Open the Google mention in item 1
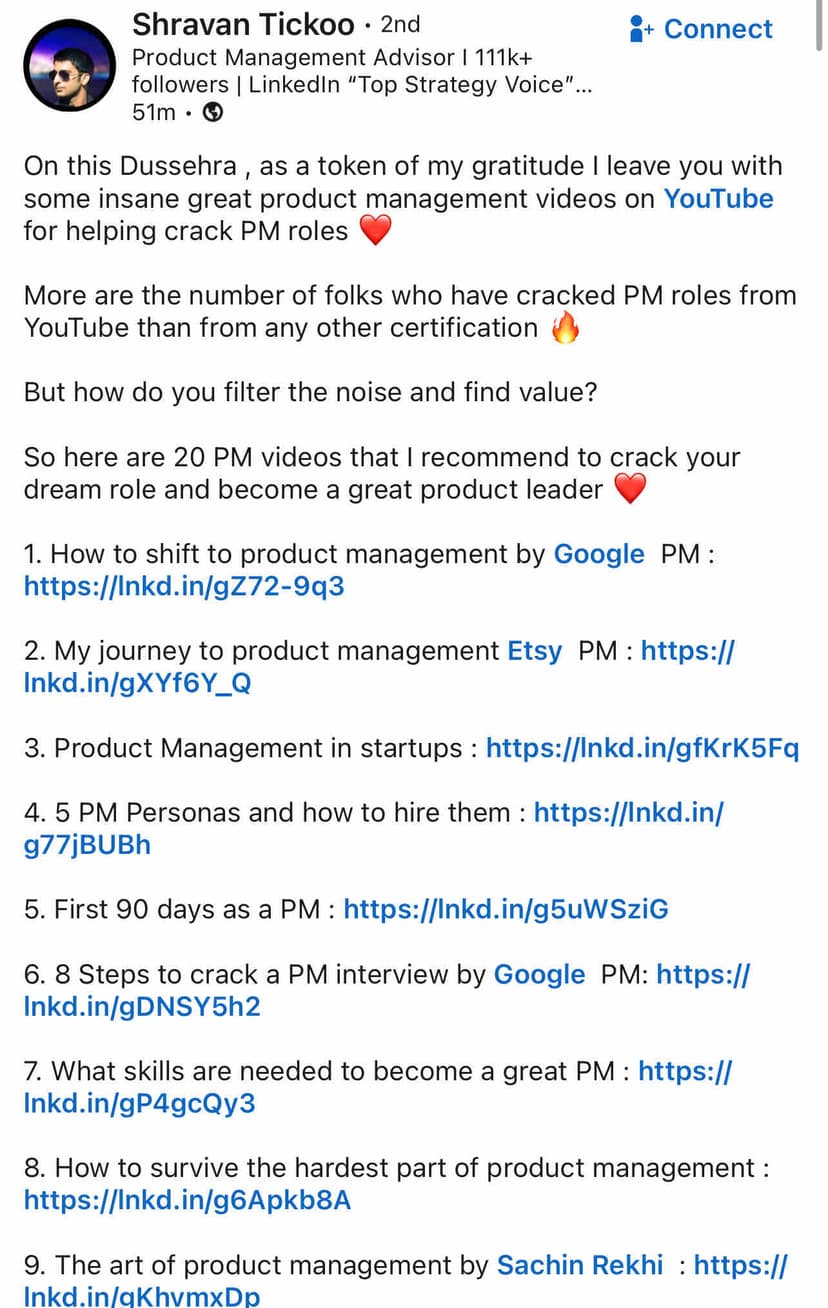The width and height of the screenshot is (828, 1308). tap(599, 554)
